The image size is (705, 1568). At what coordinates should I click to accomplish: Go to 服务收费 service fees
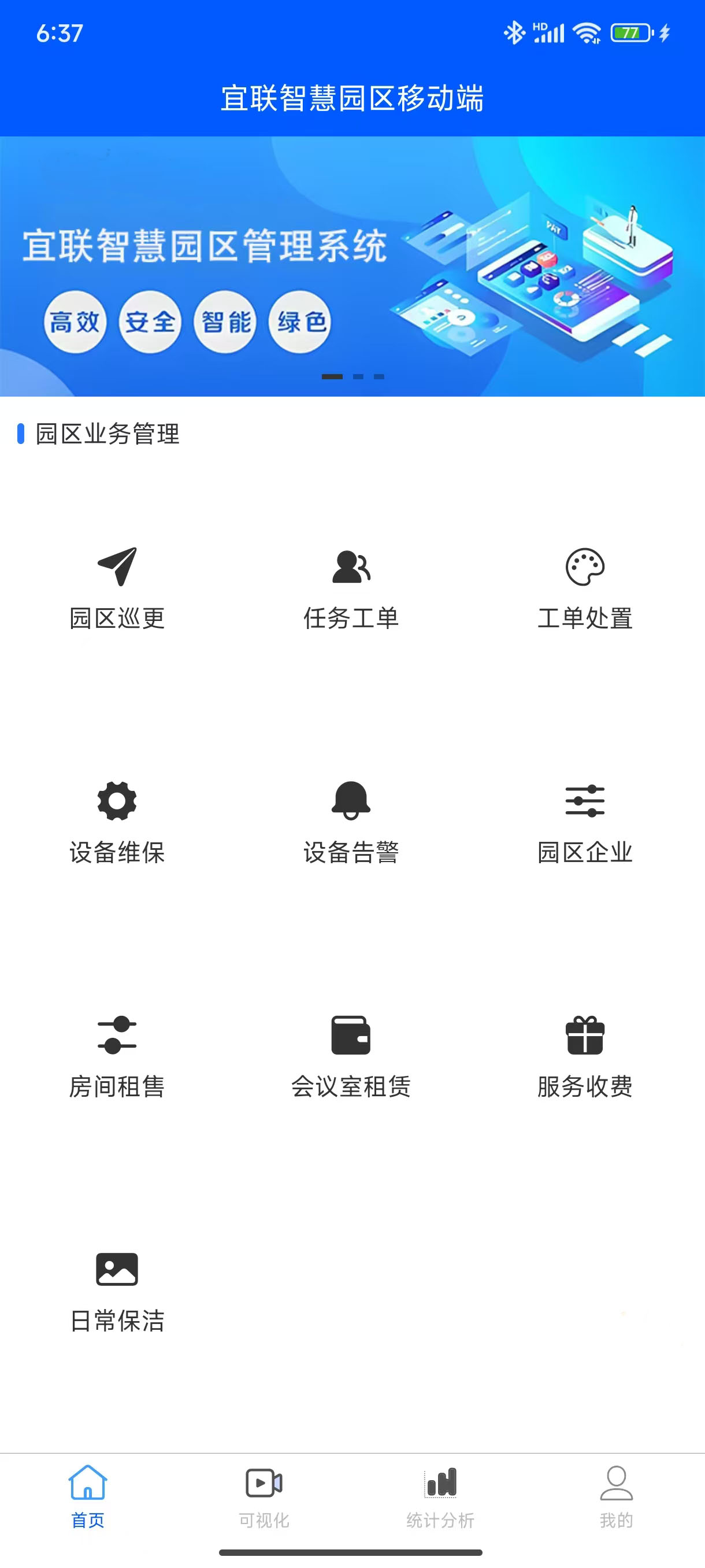click(585, 1056)
